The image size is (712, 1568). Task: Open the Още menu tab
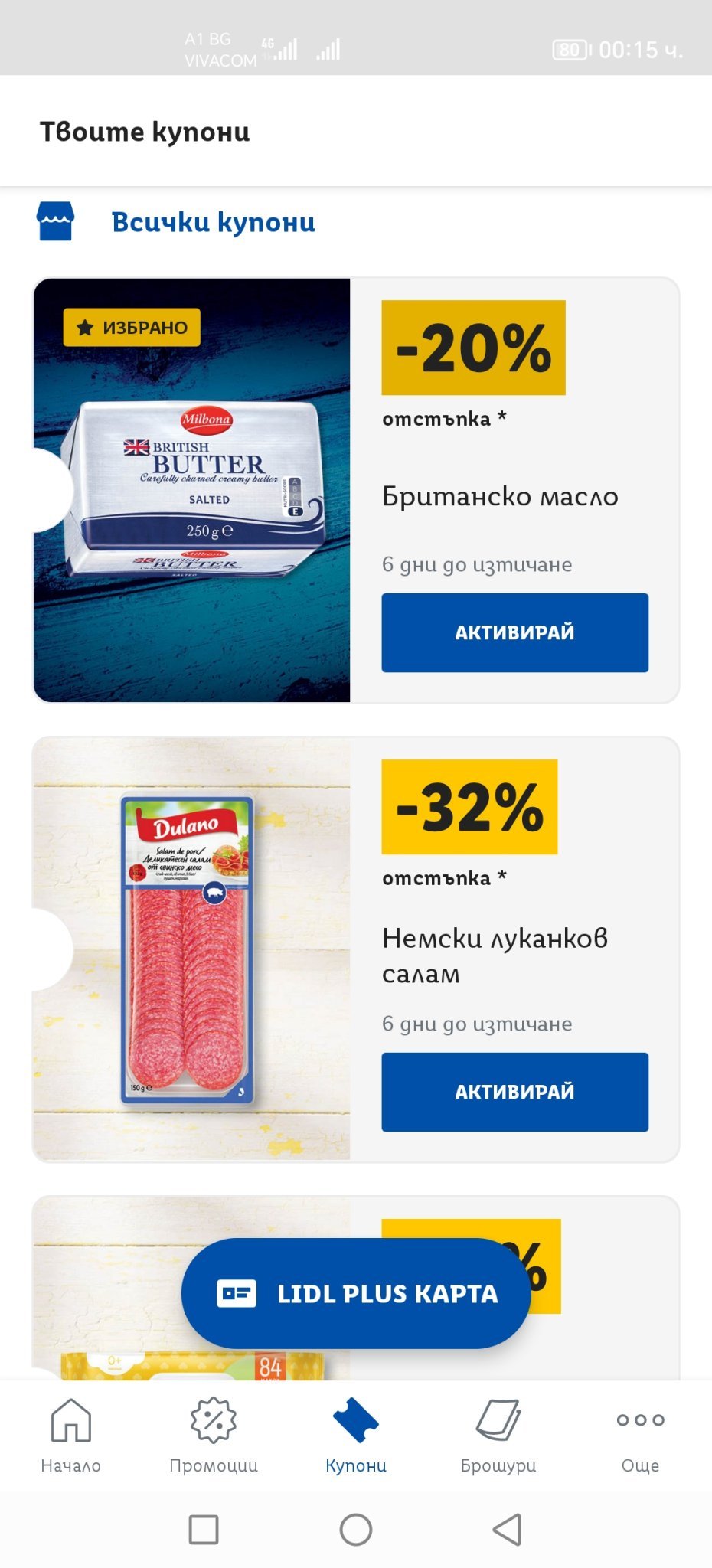[x=640, y=1436]
